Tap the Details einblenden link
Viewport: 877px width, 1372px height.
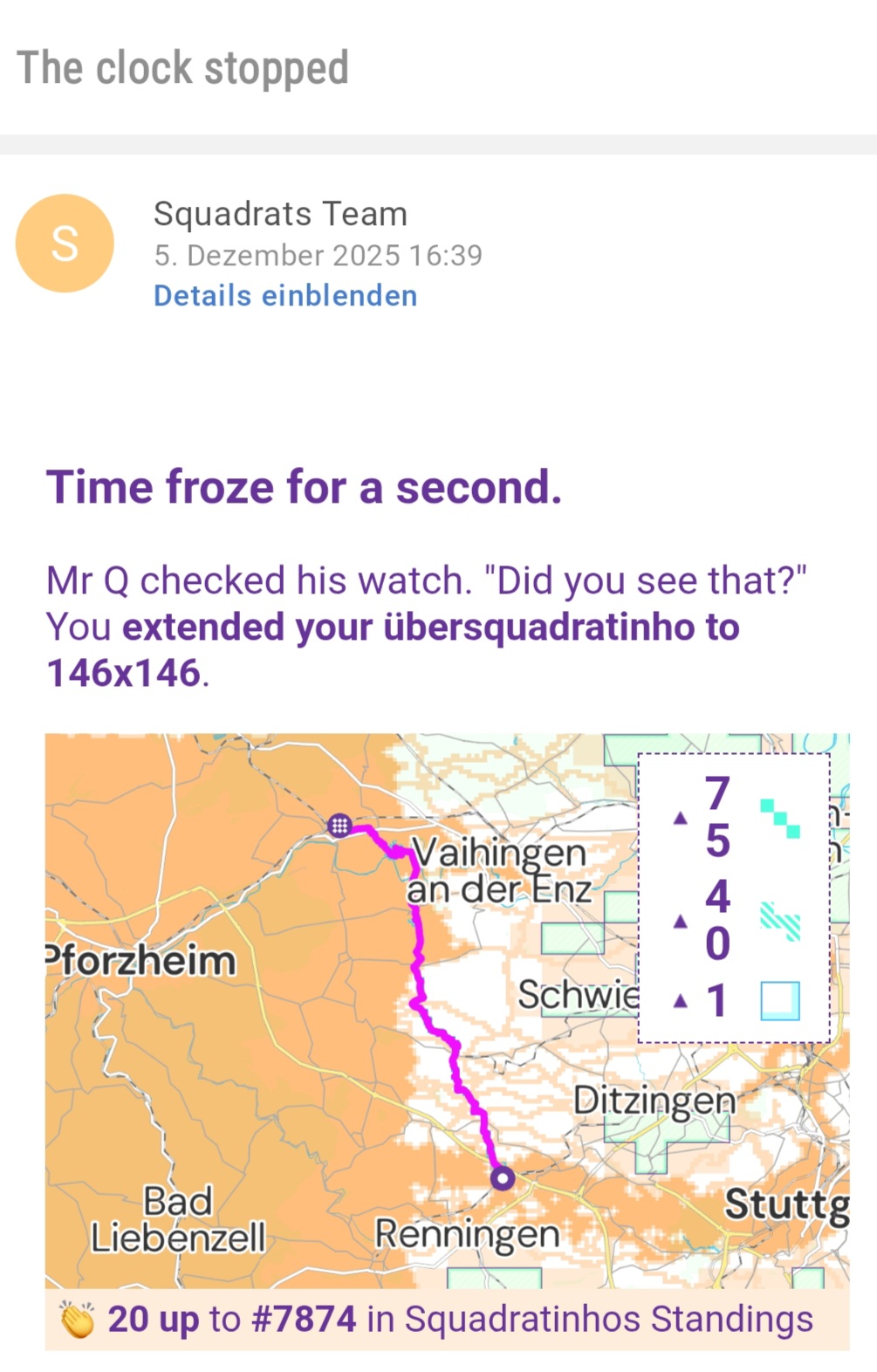[x=285, y=296]
